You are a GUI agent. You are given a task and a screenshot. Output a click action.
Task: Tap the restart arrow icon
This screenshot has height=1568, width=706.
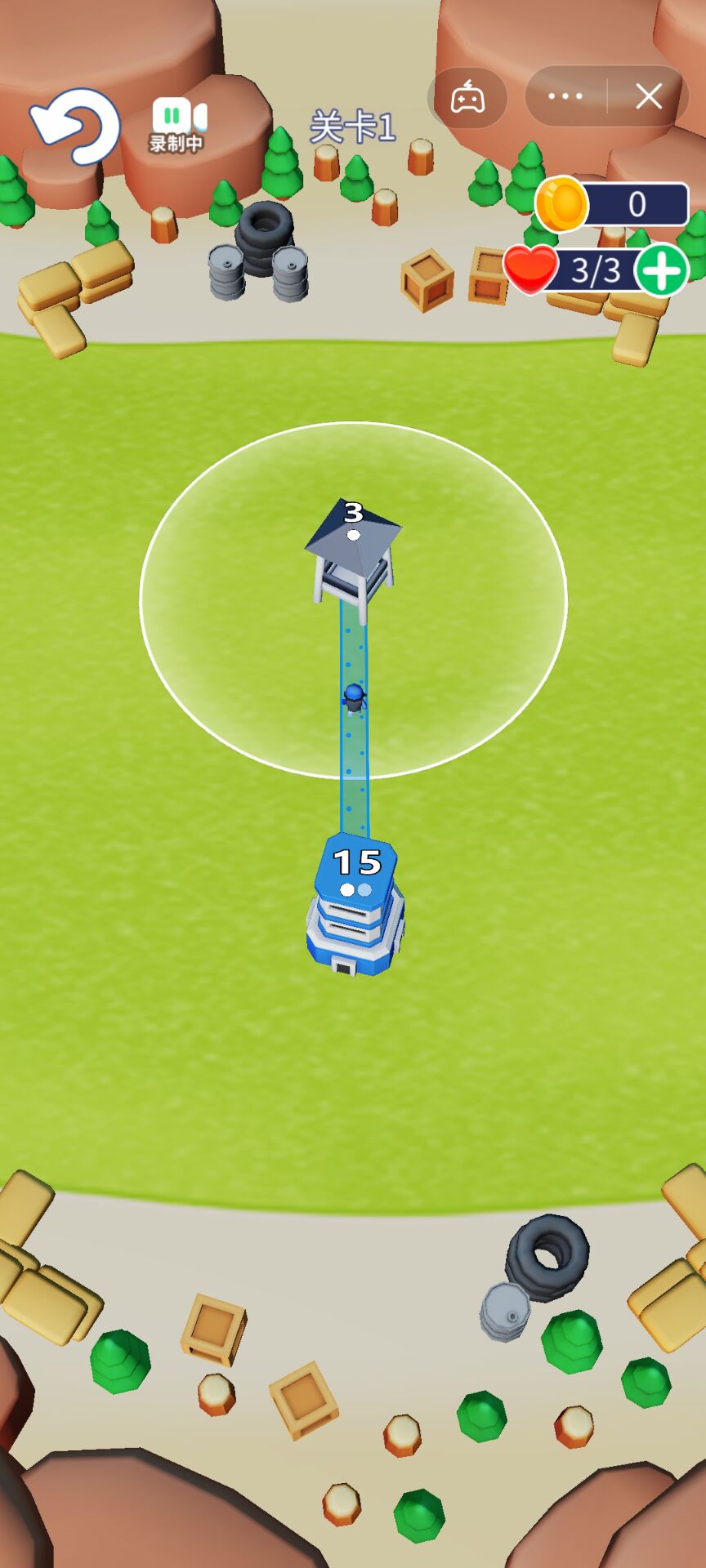tap(75, 127)
